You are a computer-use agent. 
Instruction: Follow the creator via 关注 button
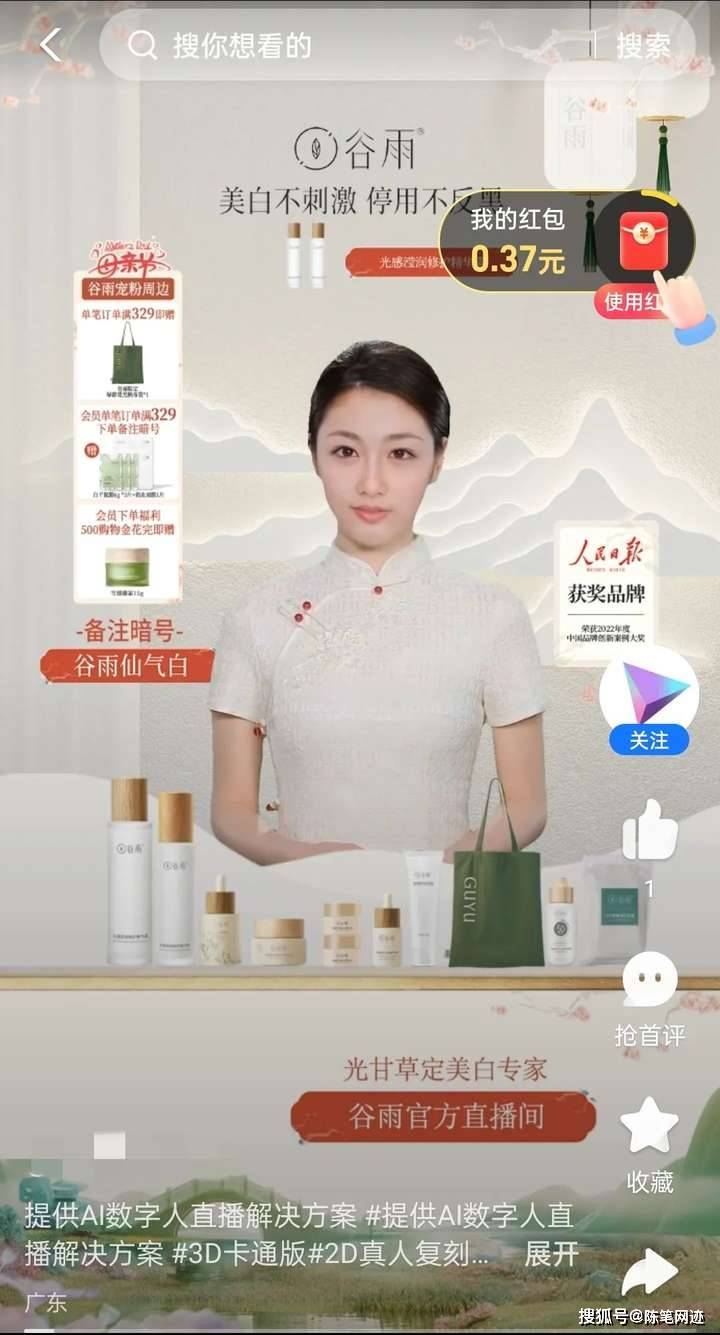coord(648,741)
